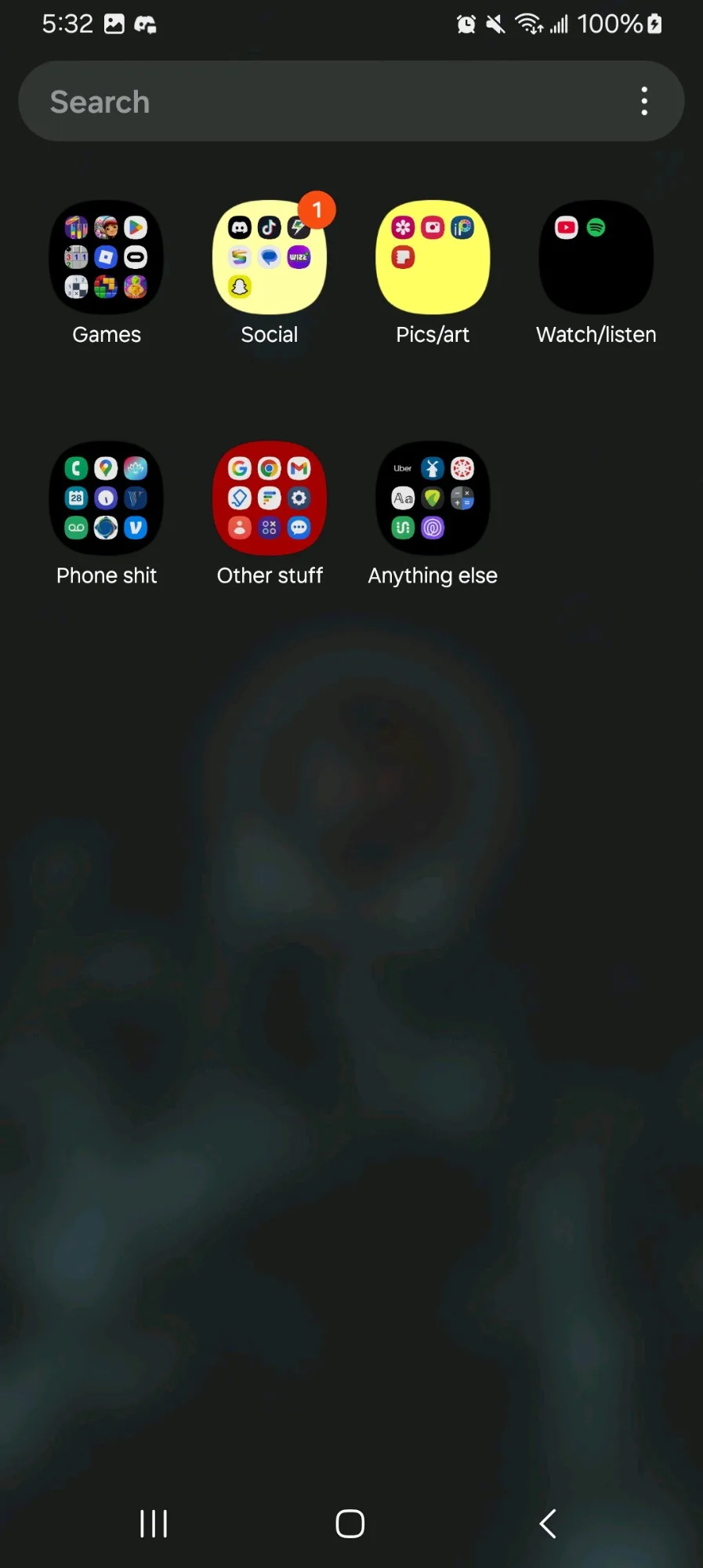Image resolution: width=703 pixels, height=1568 pixels.
Task: Open the three-dot overflow menu
Action: 644,101
